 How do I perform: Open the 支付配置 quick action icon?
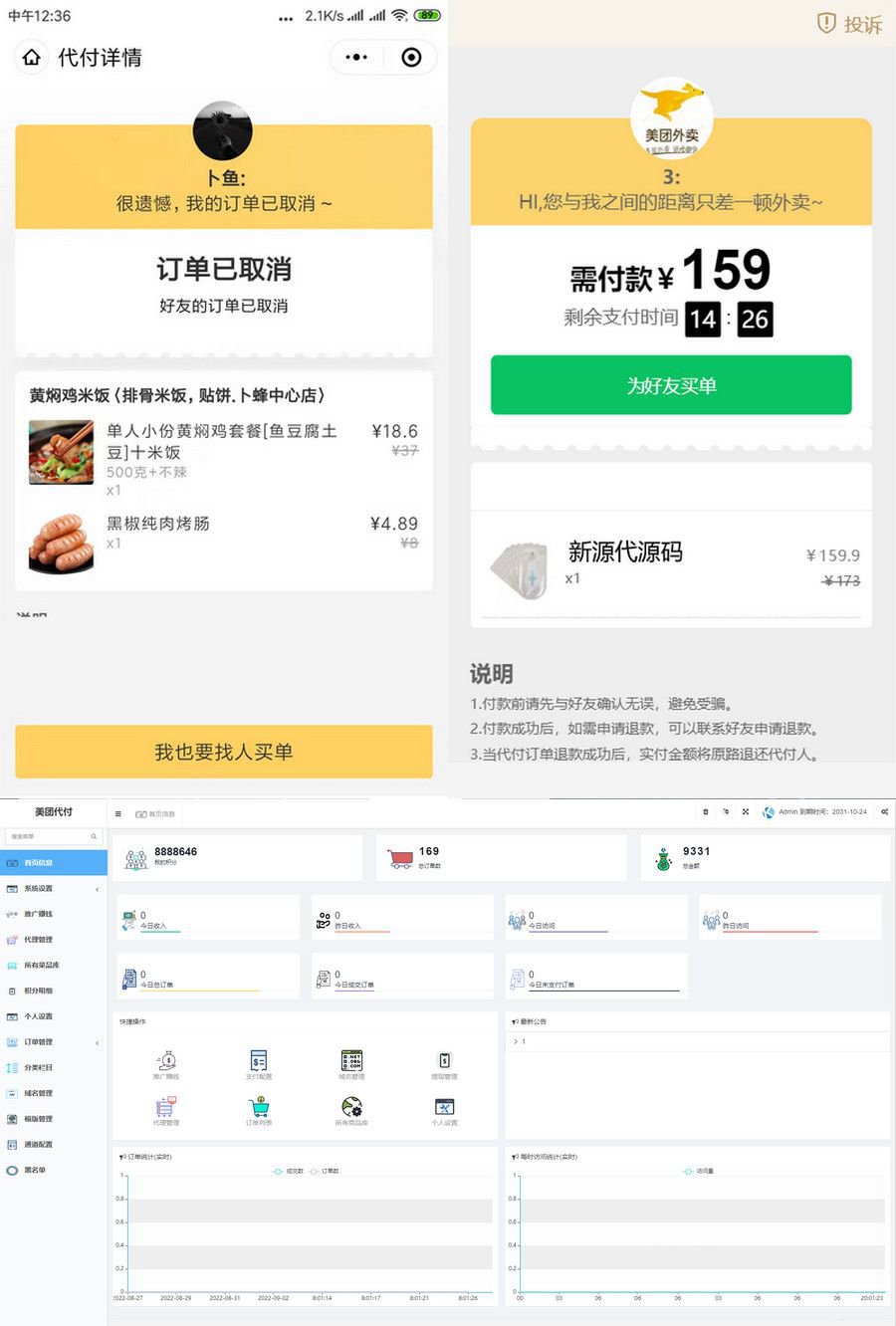click(258, 1065)
